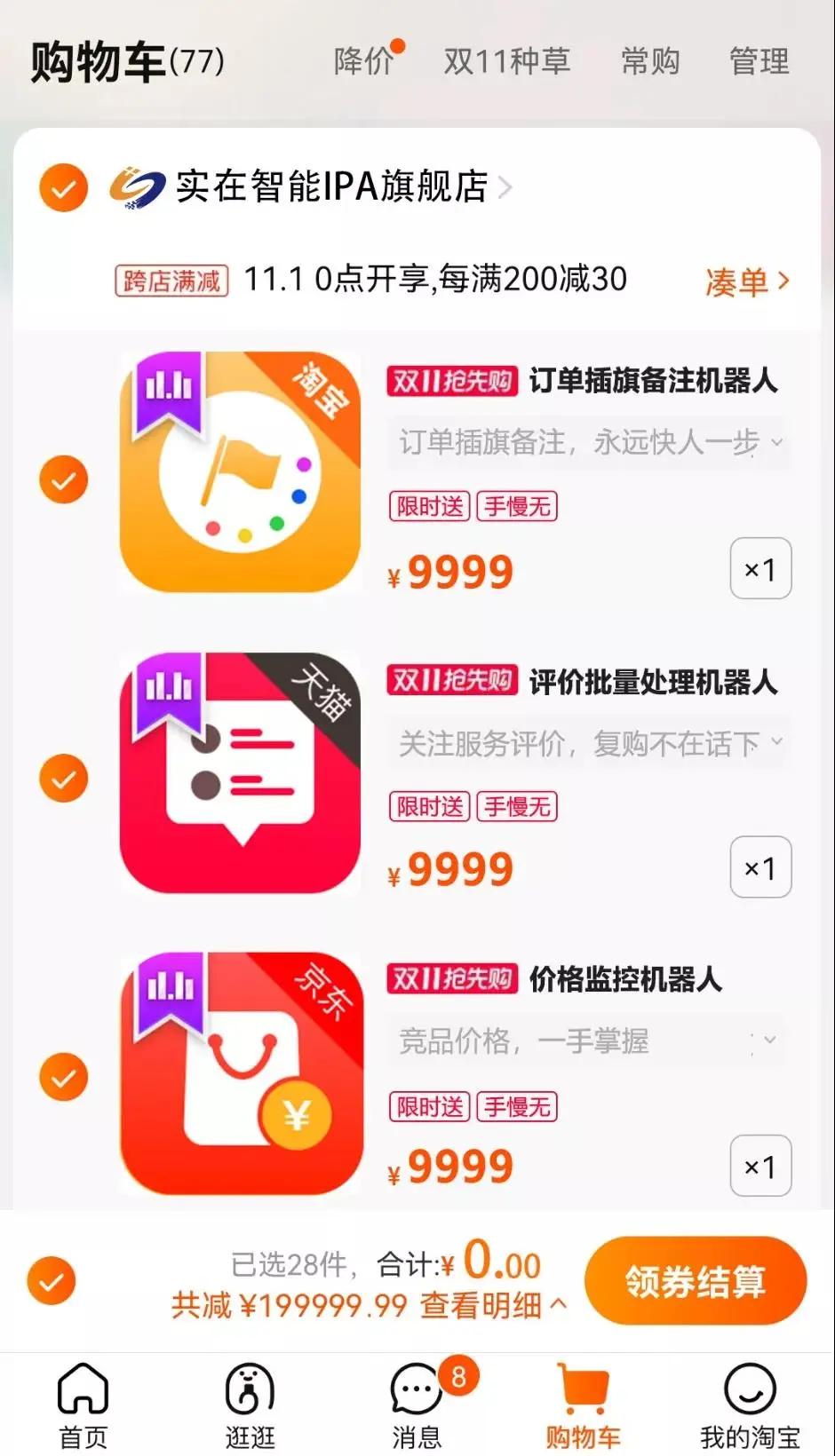The height and width of the screenshot is (1456, 835).
Task: Tap 管理 to manage the cart
Action: (759, 61)
